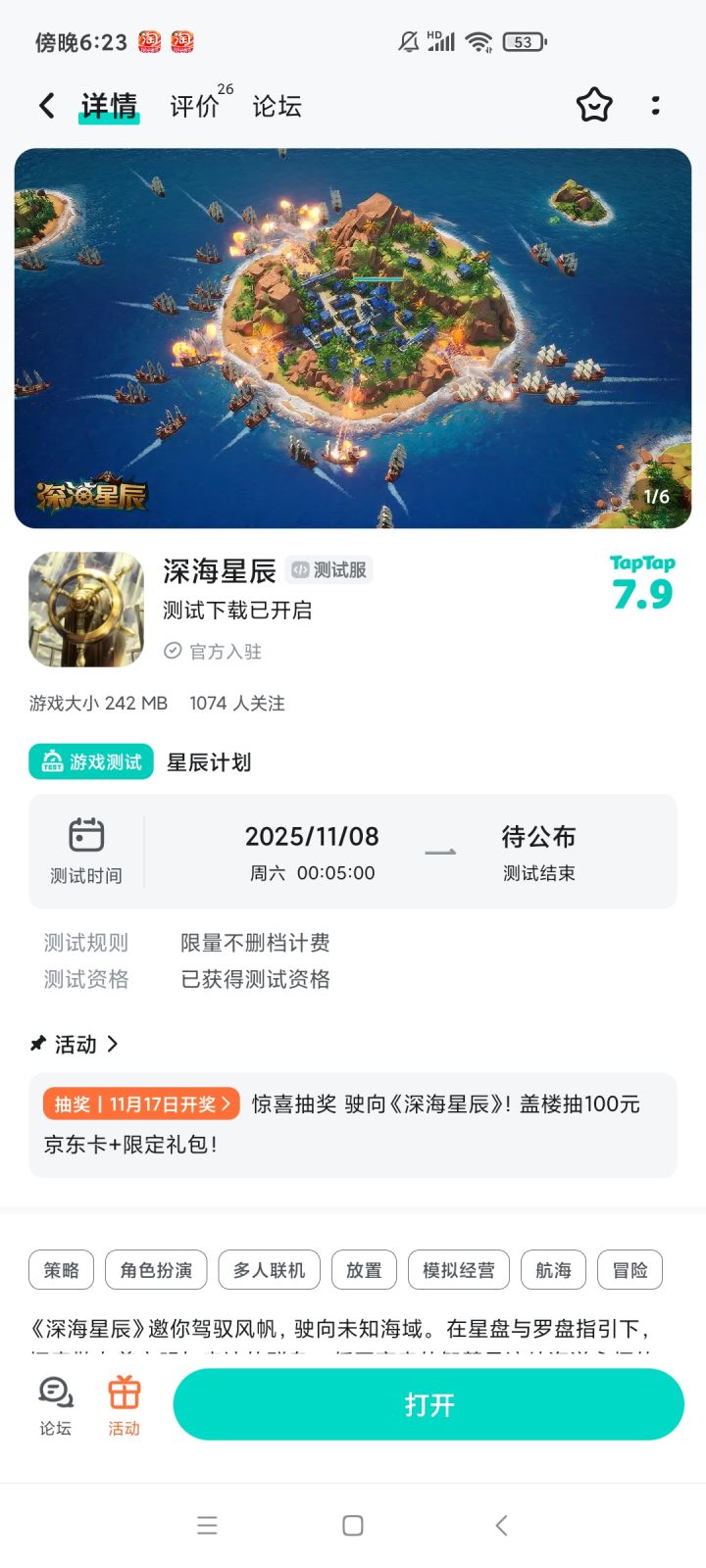Open the three-dot overflow menu
The width and height of the screenshot is (706, 1568).
(655, 105)
